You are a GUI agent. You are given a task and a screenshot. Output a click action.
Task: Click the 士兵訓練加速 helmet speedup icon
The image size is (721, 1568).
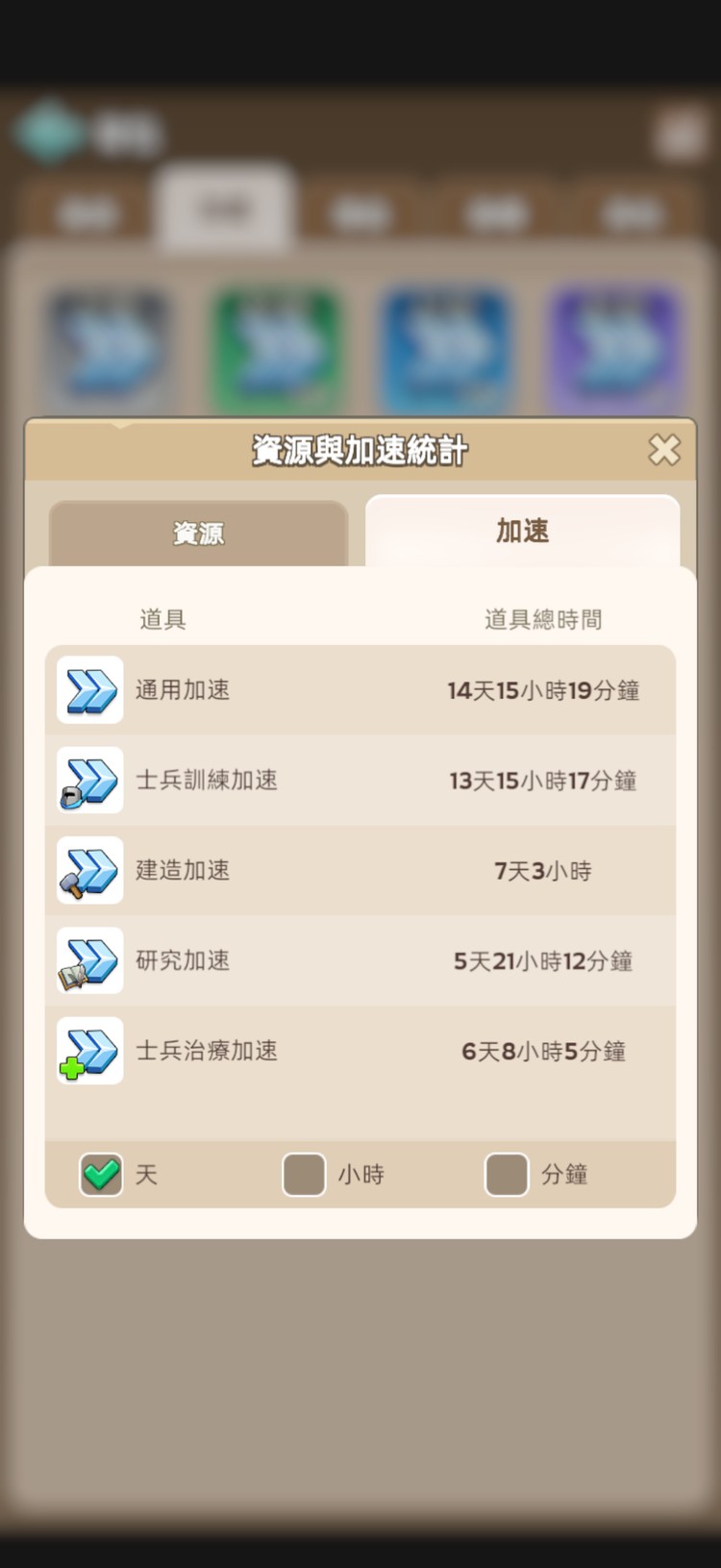coord(88,781)
